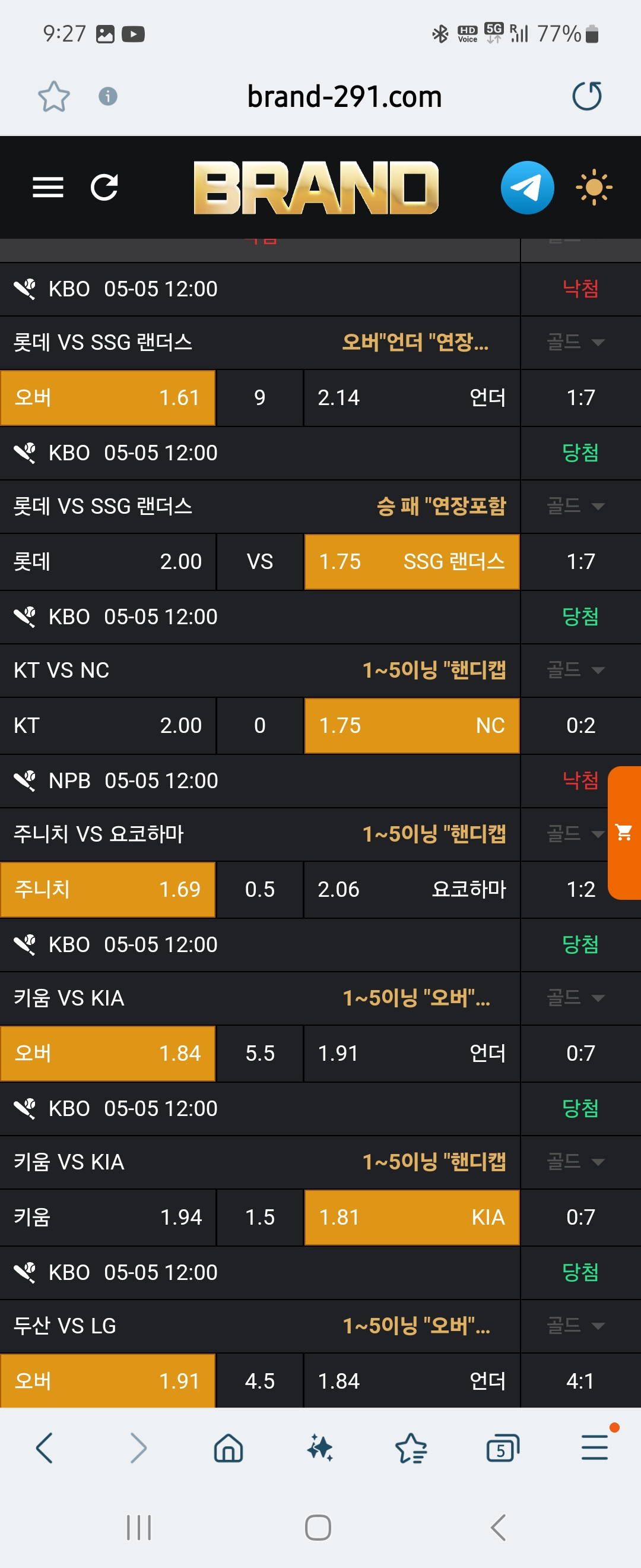Tap the site's refresh icon beside the menu
This screenshot has height=1568, width=641.
(x=104, y=188)
